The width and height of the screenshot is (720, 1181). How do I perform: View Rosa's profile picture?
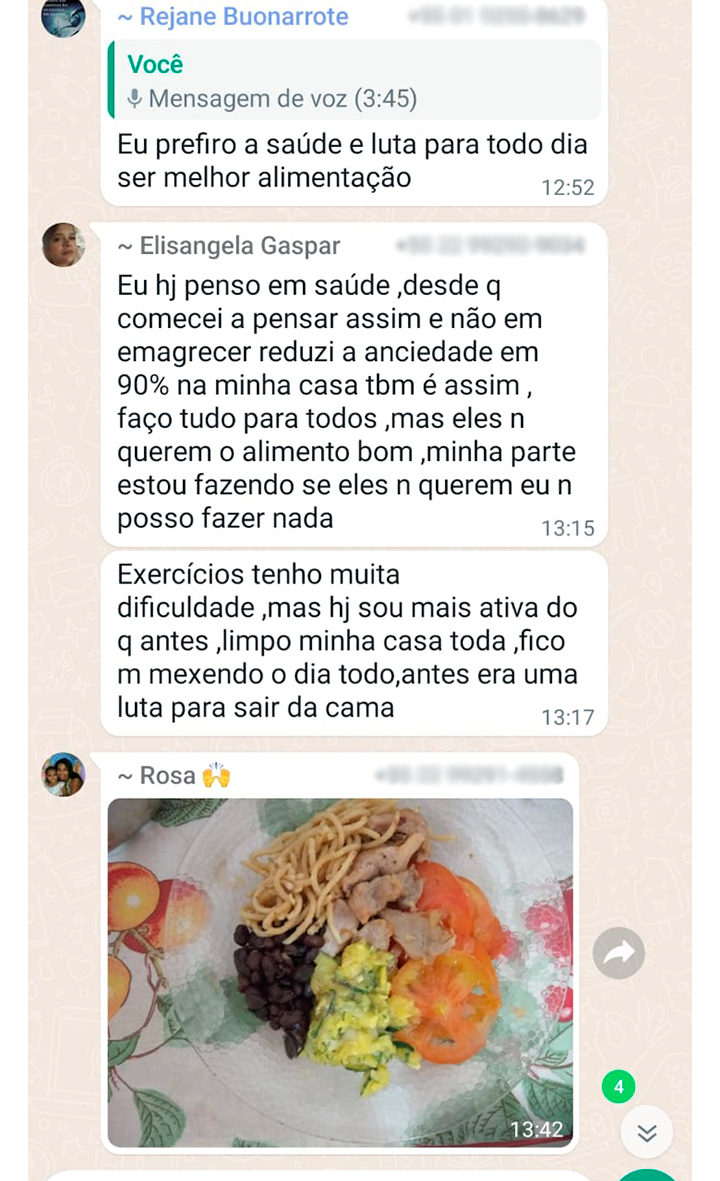[x=63, y=775]
